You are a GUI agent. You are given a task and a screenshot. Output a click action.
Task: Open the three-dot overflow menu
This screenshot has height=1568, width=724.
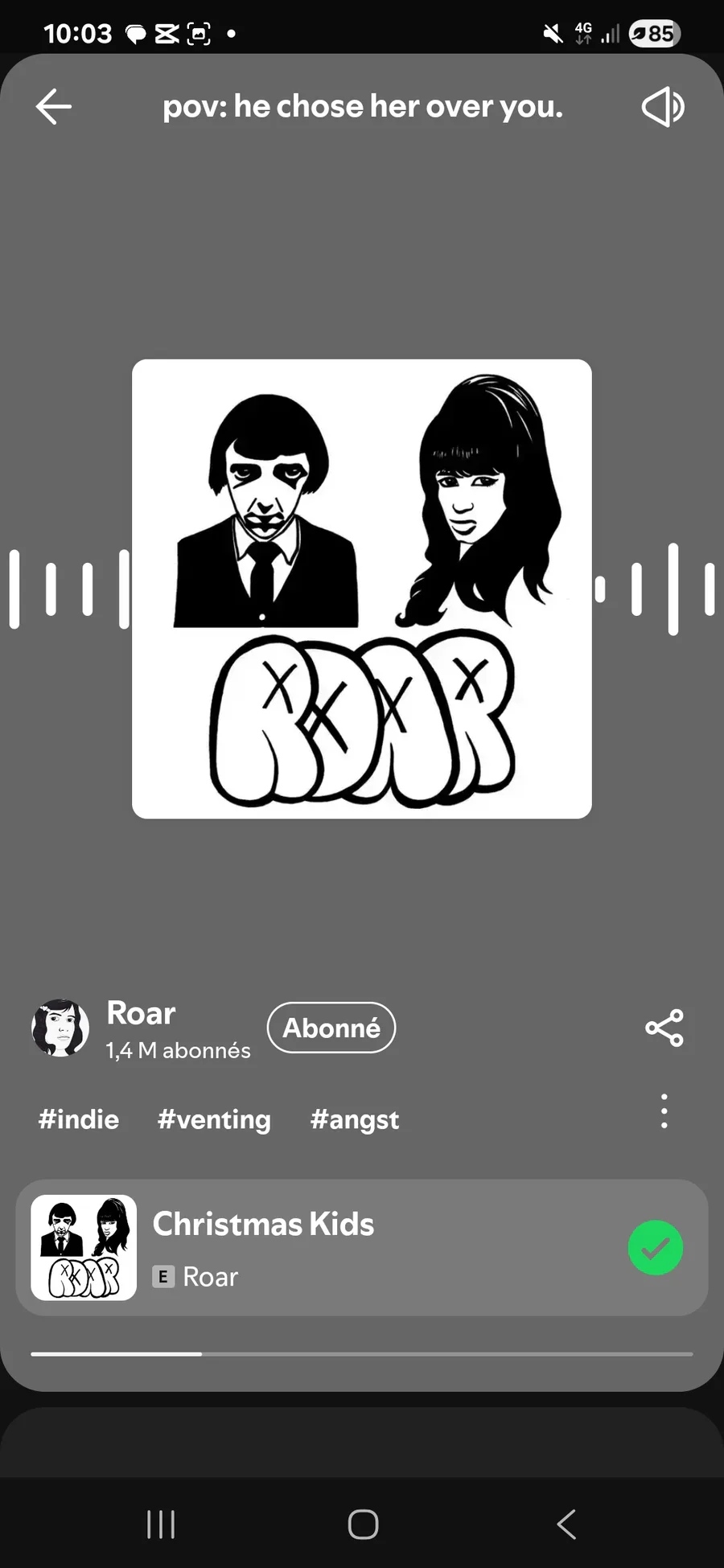[x=664, y=1111]
